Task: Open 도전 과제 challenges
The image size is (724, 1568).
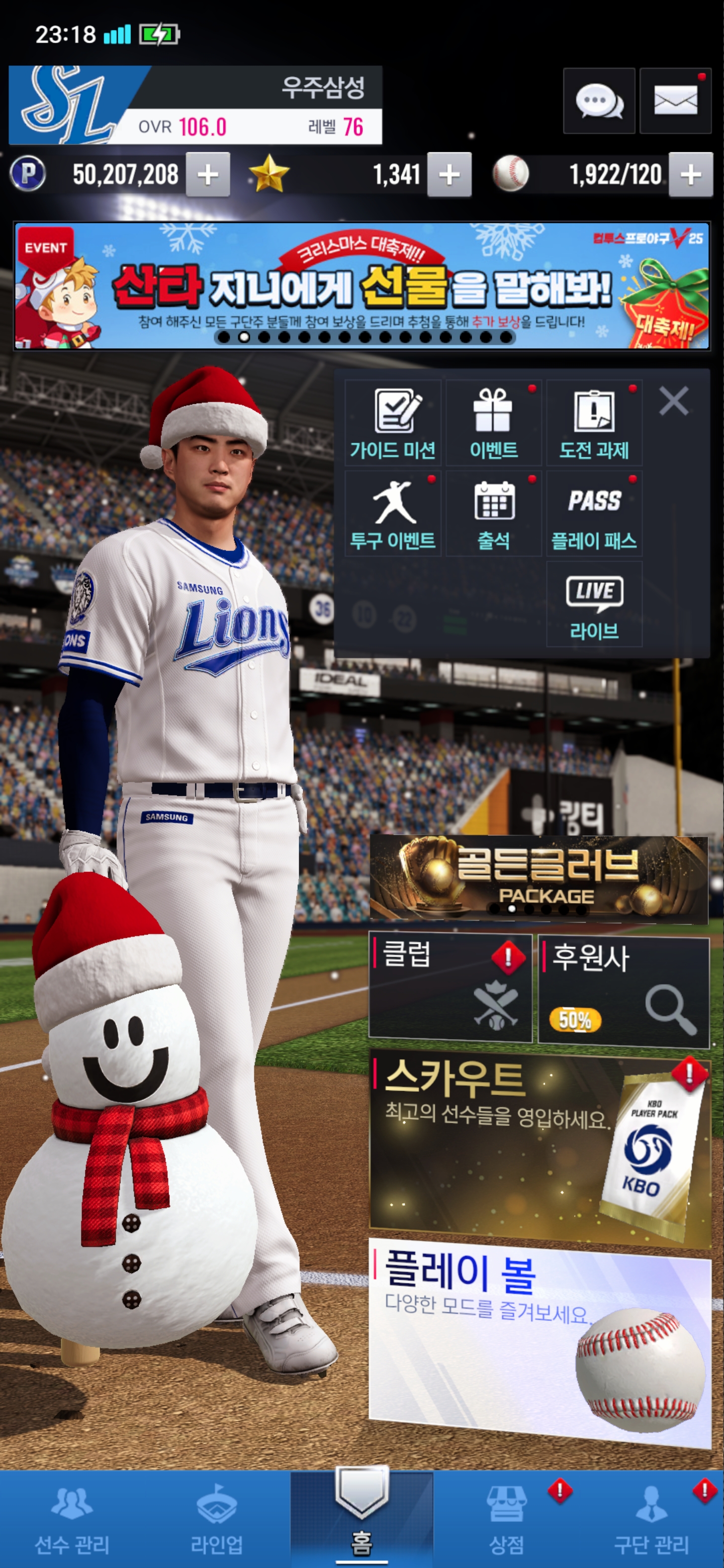Action: pos(594,423)
